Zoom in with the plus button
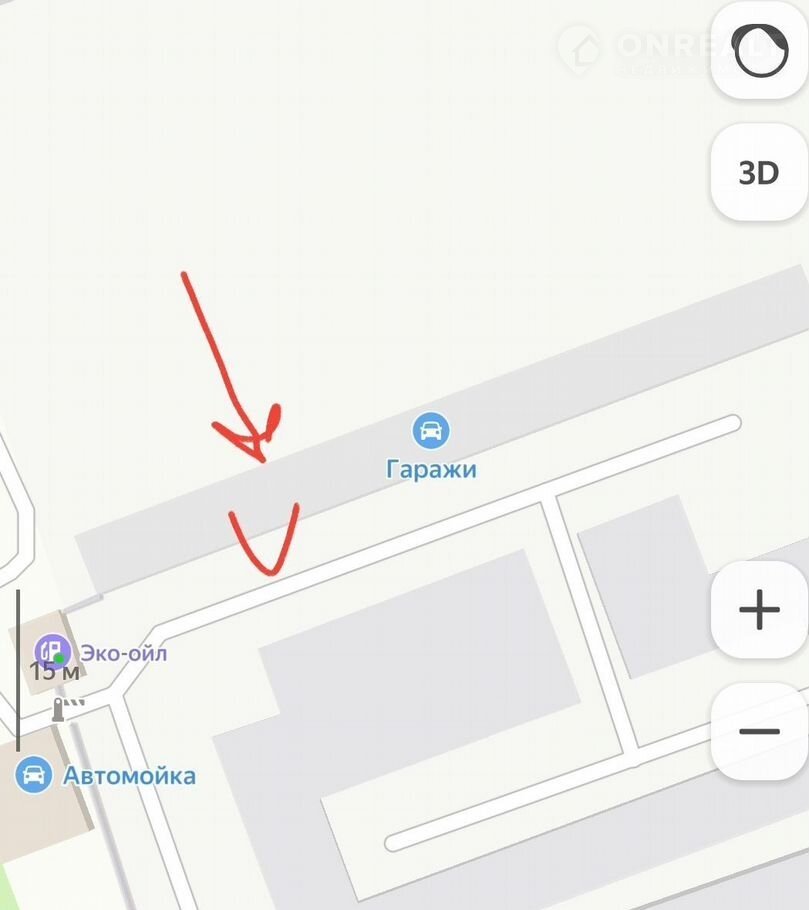 click(759, 610)
